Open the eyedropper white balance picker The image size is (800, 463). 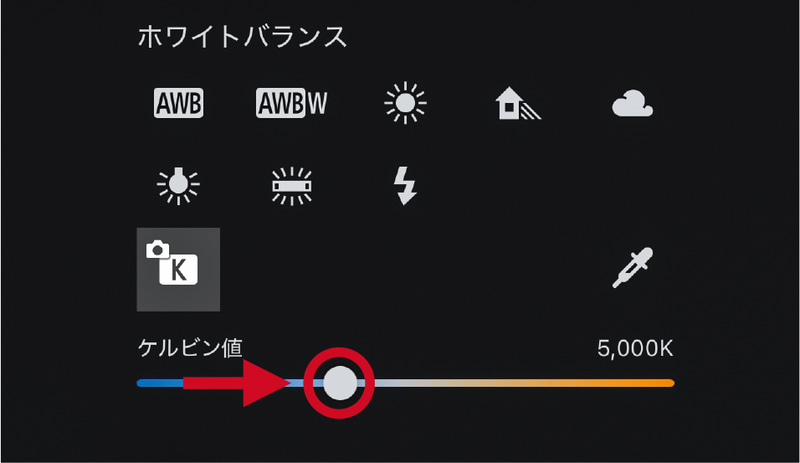[631, 268]
